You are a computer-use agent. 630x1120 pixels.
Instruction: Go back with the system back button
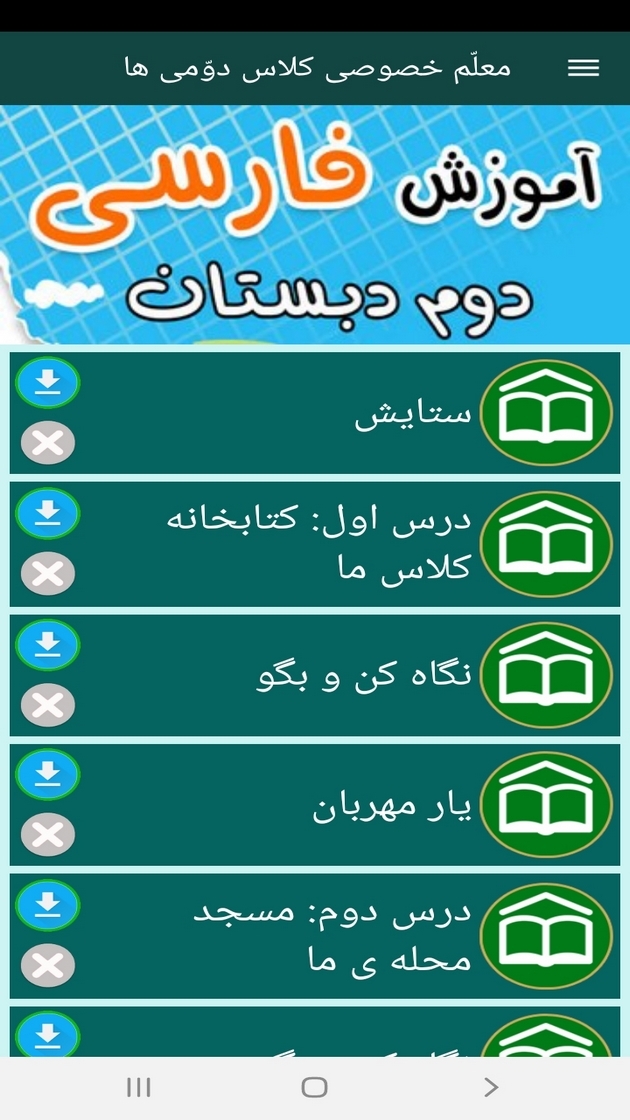[x=490, y=1087]
